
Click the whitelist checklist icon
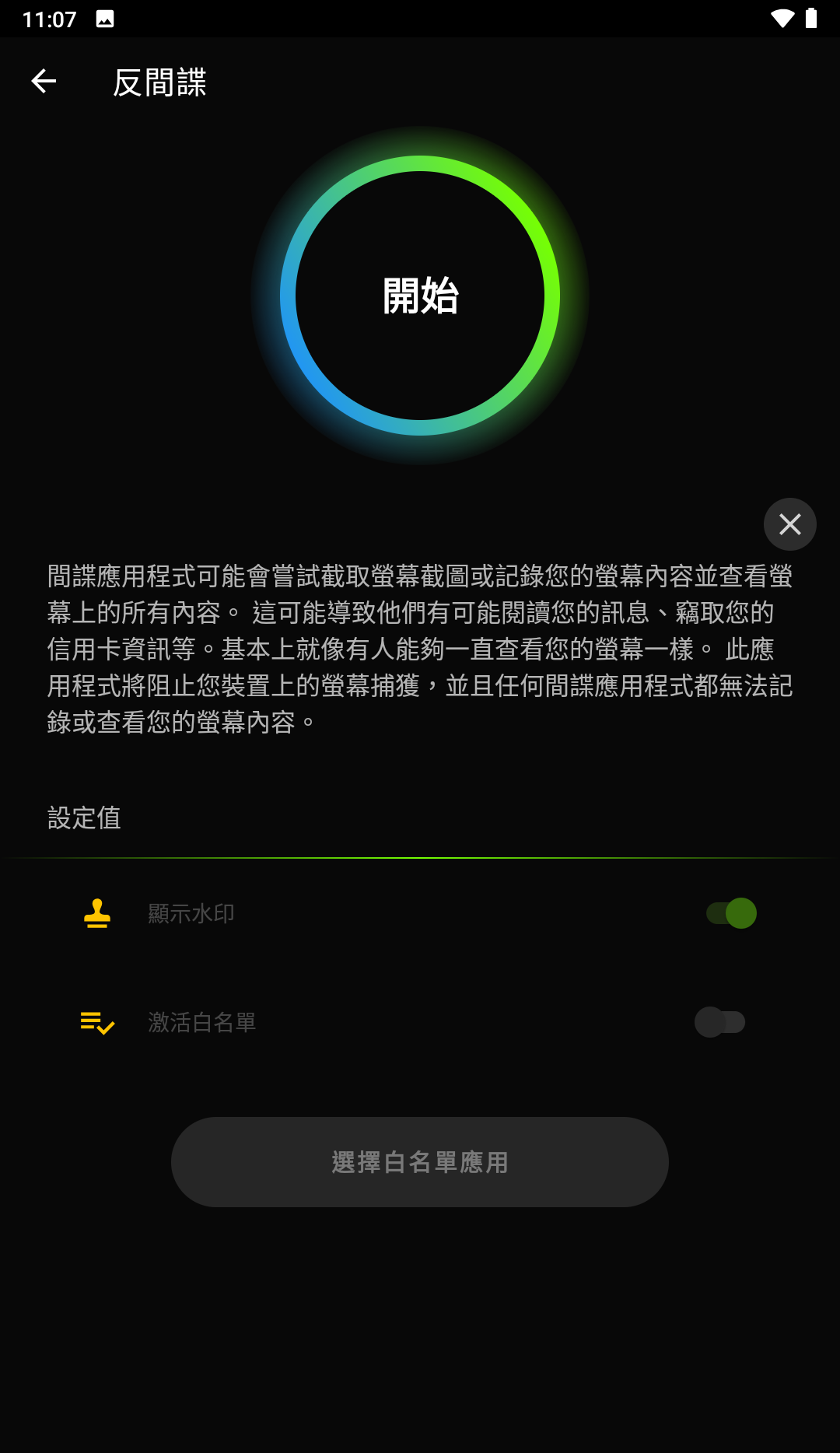96,1022
